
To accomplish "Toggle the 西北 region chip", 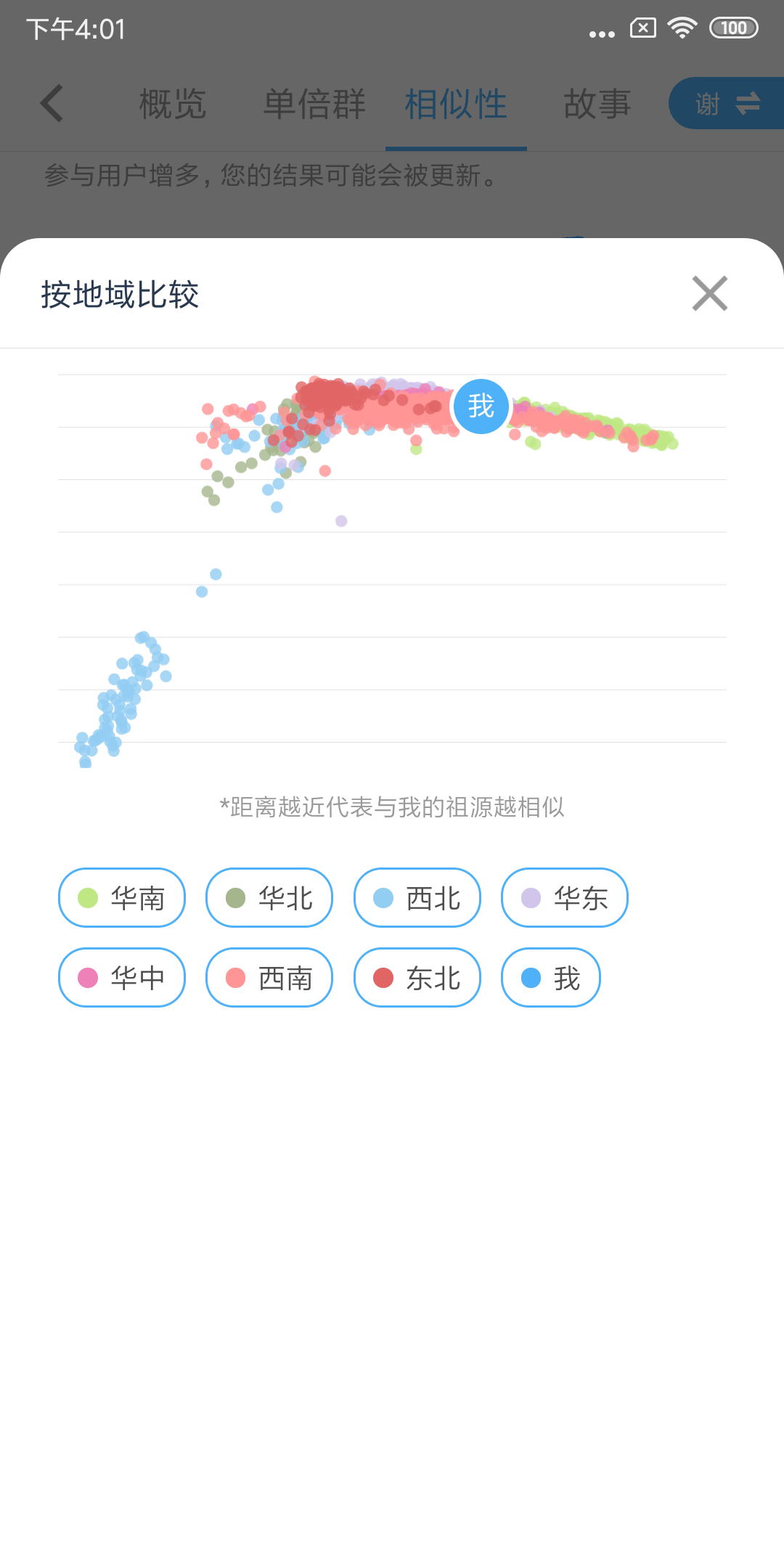I will tap(417, 898).
